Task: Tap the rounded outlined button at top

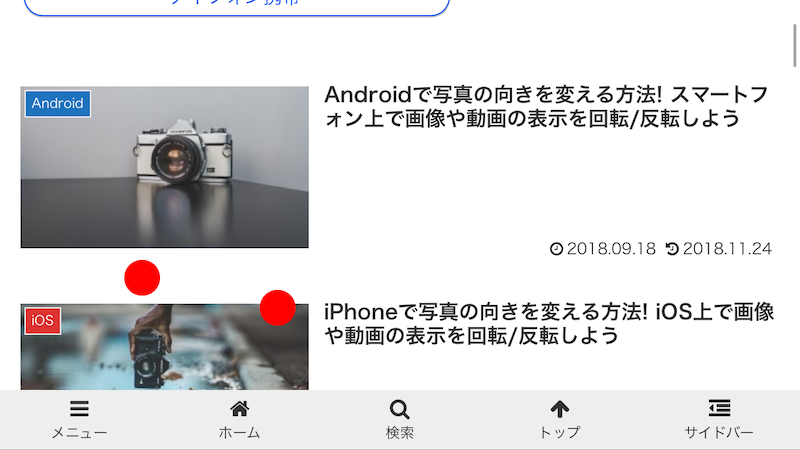Action: (236, 5)
